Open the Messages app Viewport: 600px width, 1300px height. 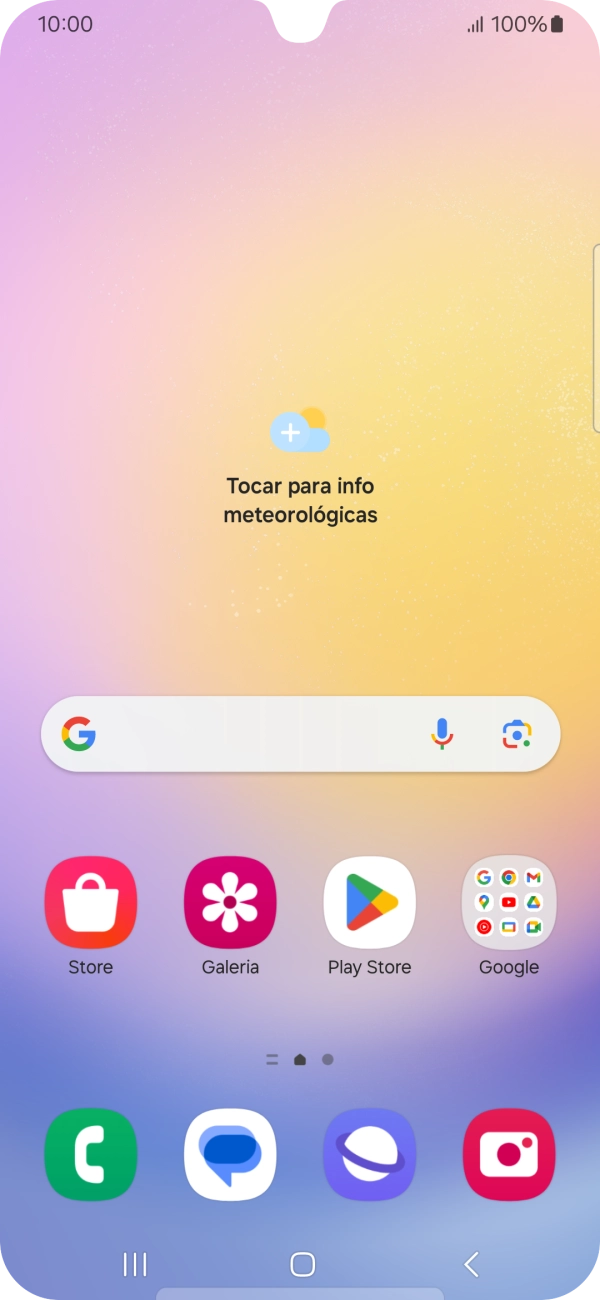pyautogui.click(x=230, y=1154)
